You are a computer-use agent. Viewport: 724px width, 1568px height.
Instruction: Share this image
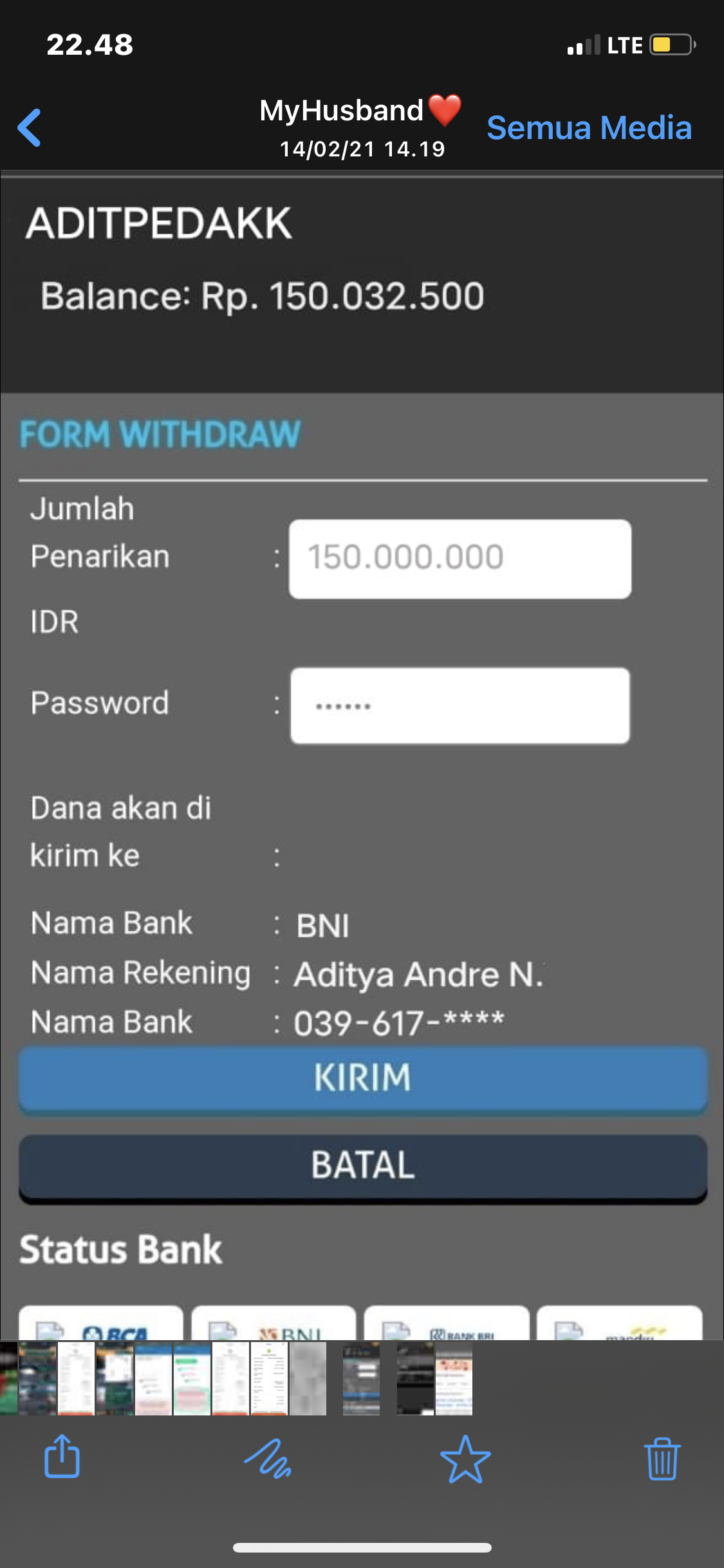click(62, 1458)
